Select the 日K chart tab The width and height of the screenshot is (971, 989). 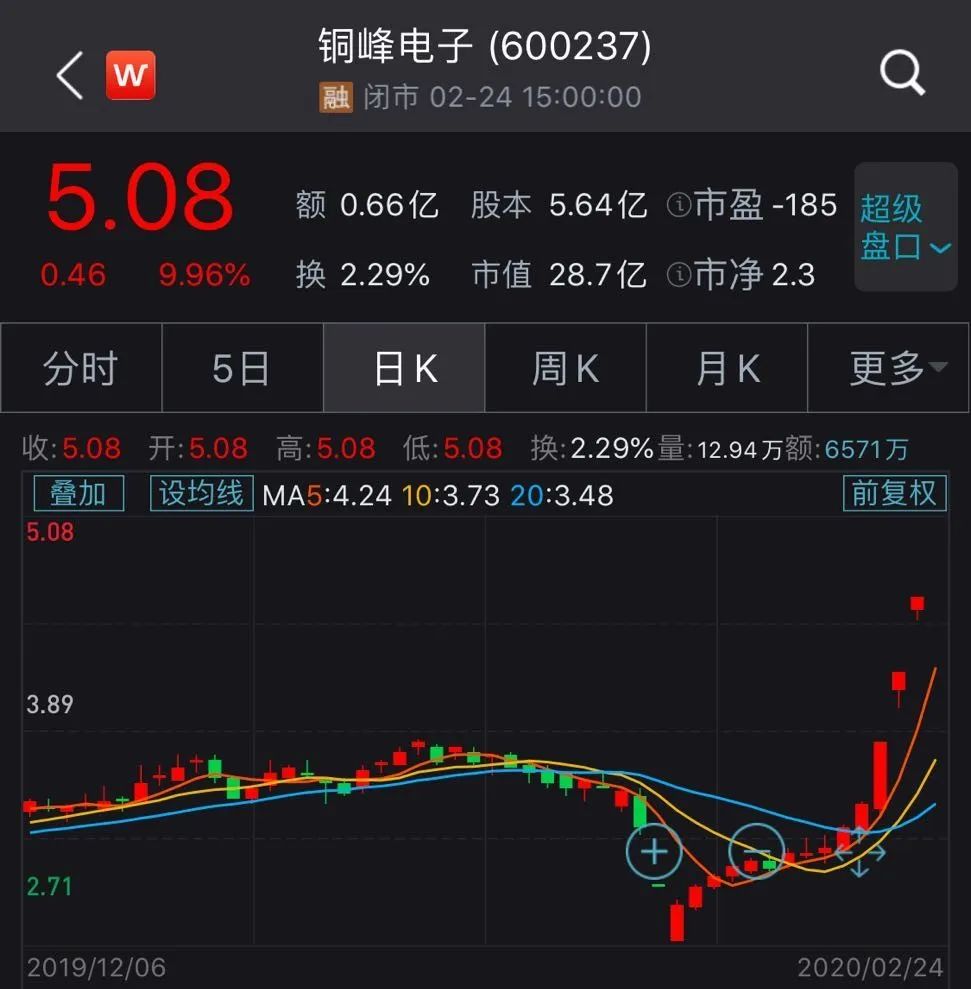pyautogui.click(x=404, y=369)
